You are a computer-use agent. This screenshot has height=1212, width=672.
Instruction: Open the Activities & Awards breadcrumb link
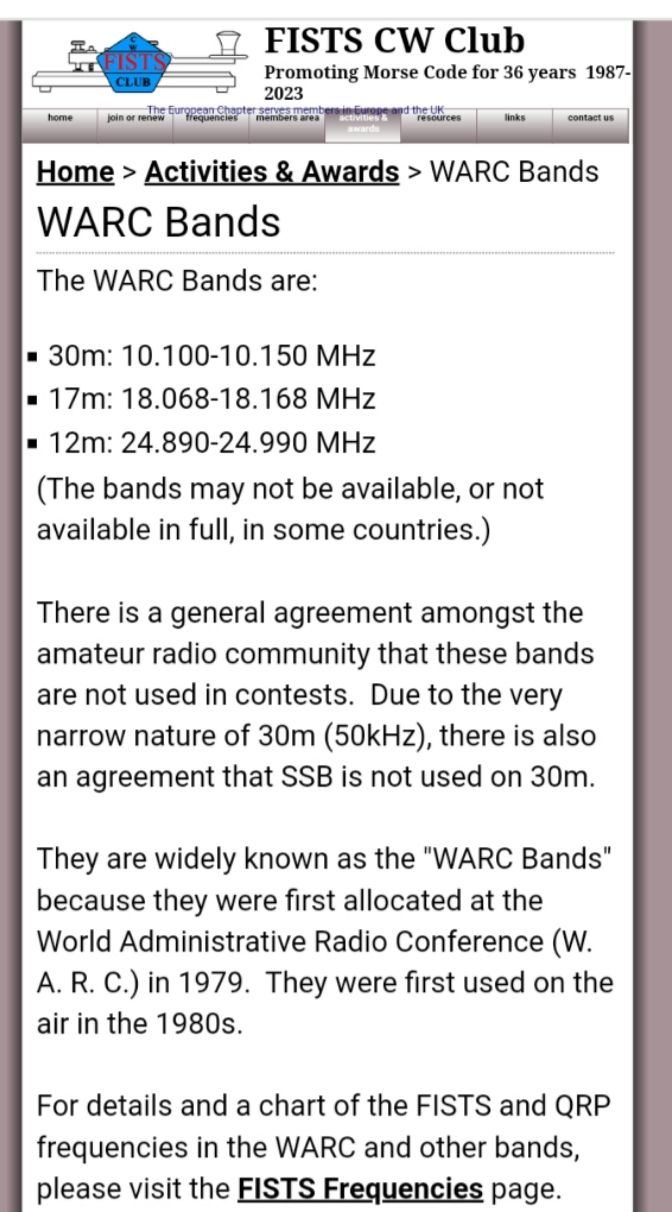[x=271, y=172]
